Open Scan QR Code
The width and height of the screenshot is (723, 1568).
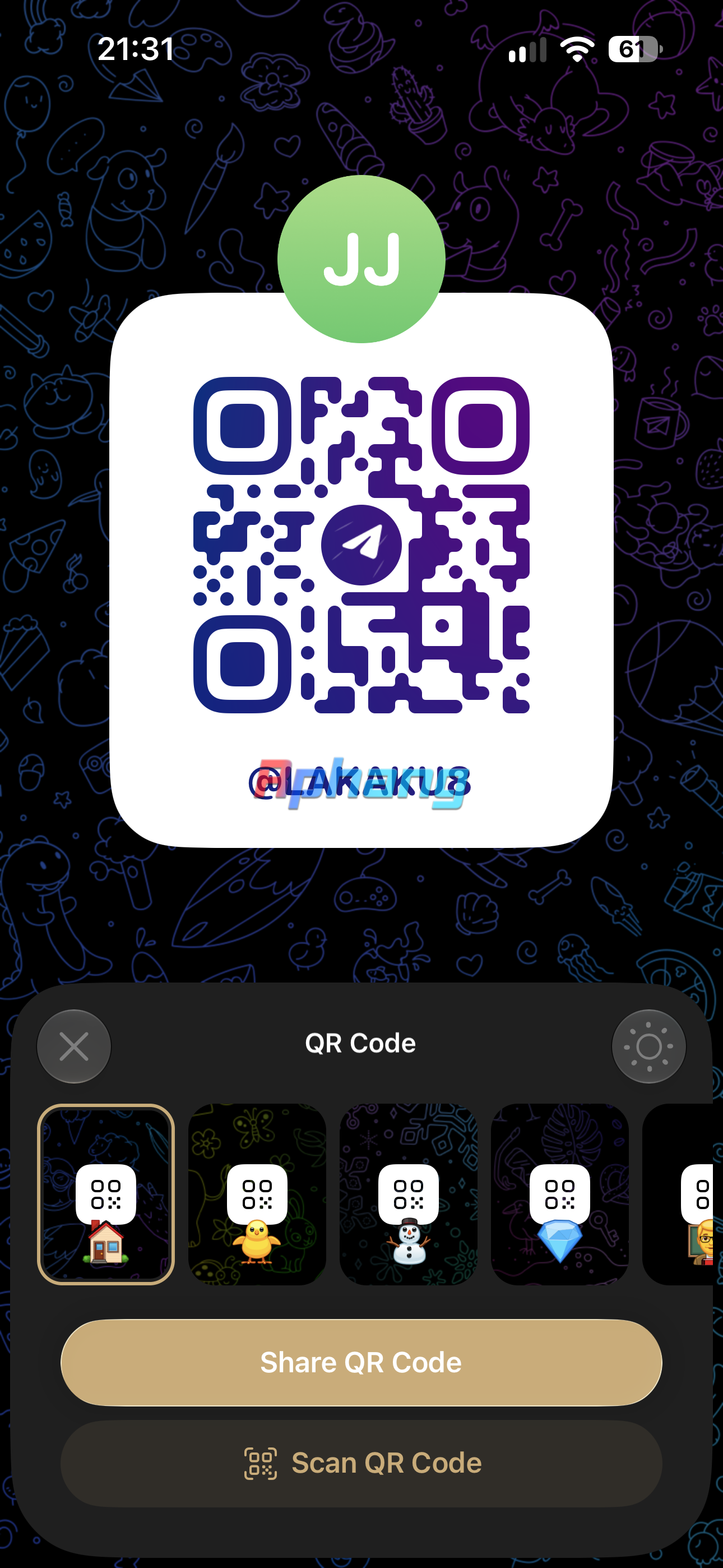[x=361, y=1463]
